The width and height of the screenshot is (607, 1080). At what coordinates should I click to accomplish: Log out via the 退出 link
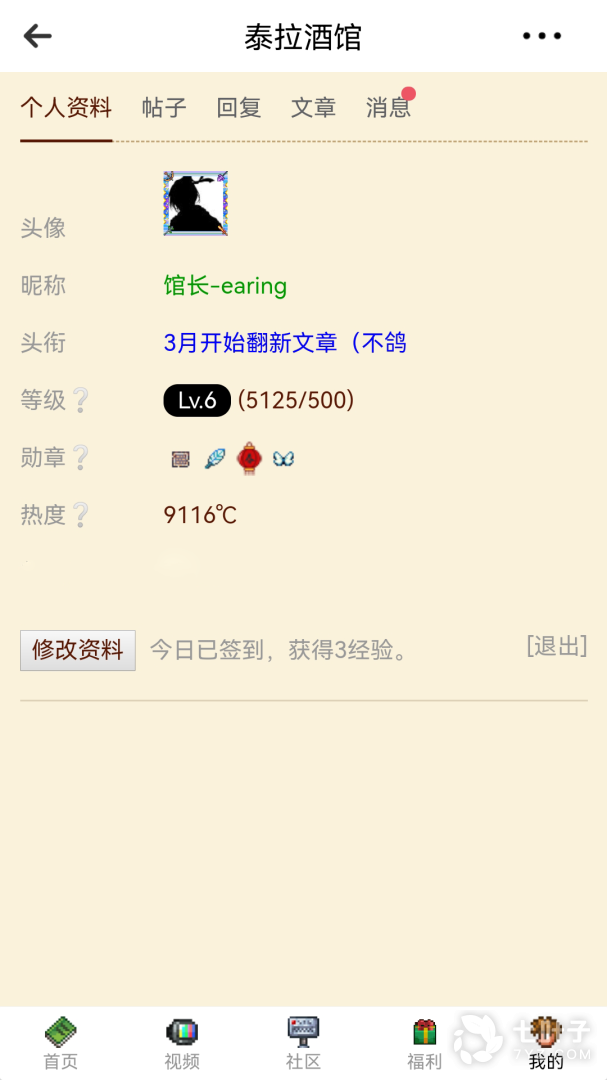pos(556,646)
